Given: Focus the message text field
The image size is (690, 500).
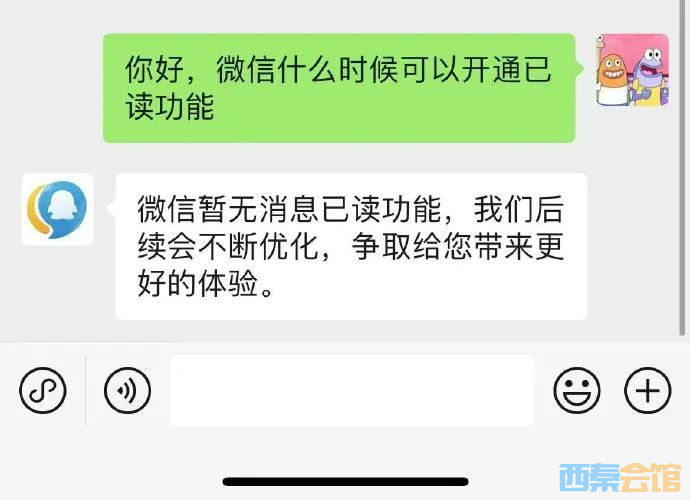Looking at the screenshot, I should 351,390.
